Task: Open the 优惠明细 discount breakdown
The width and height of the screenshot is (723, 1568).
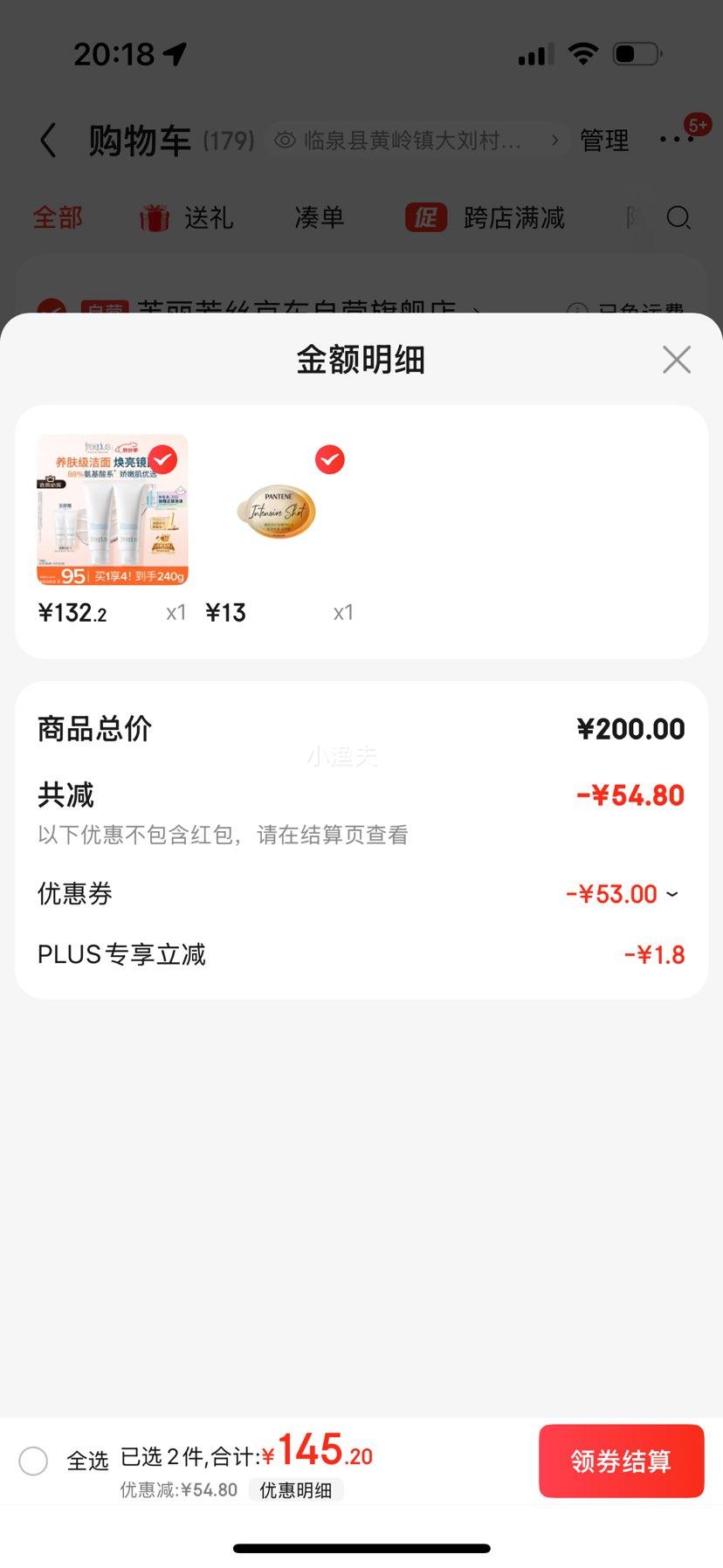Action: [295, 1490]
